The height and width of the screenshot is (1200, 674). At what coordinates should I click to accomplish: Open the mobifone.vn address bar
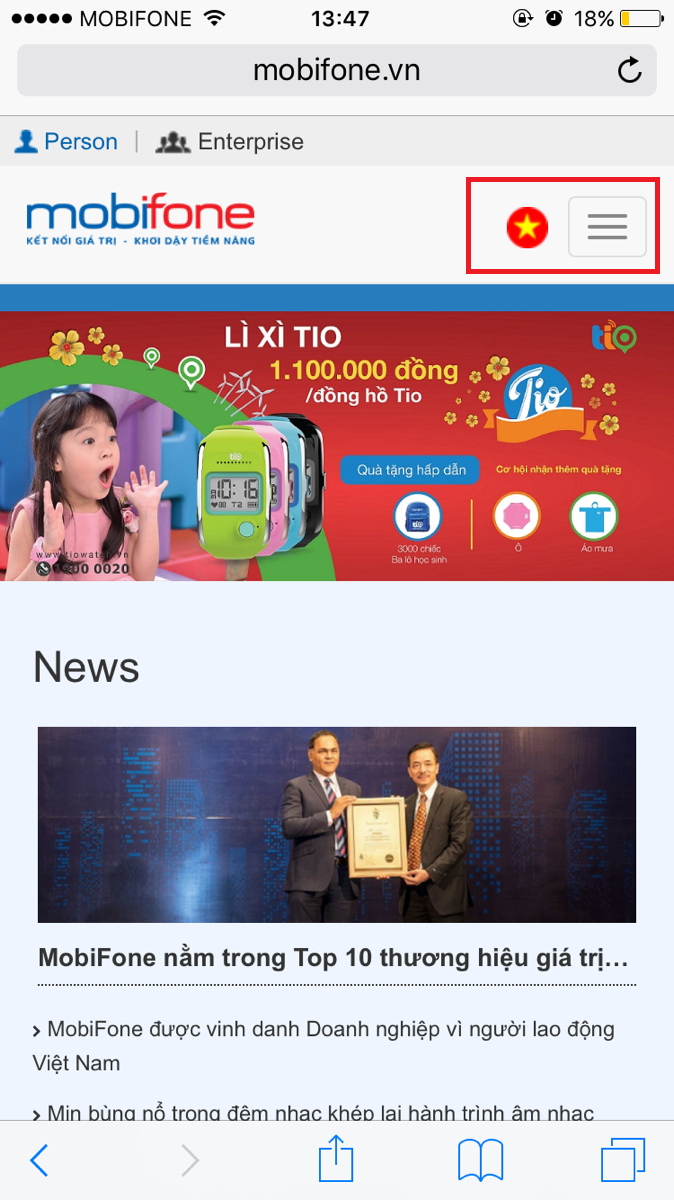pos(336,71)
